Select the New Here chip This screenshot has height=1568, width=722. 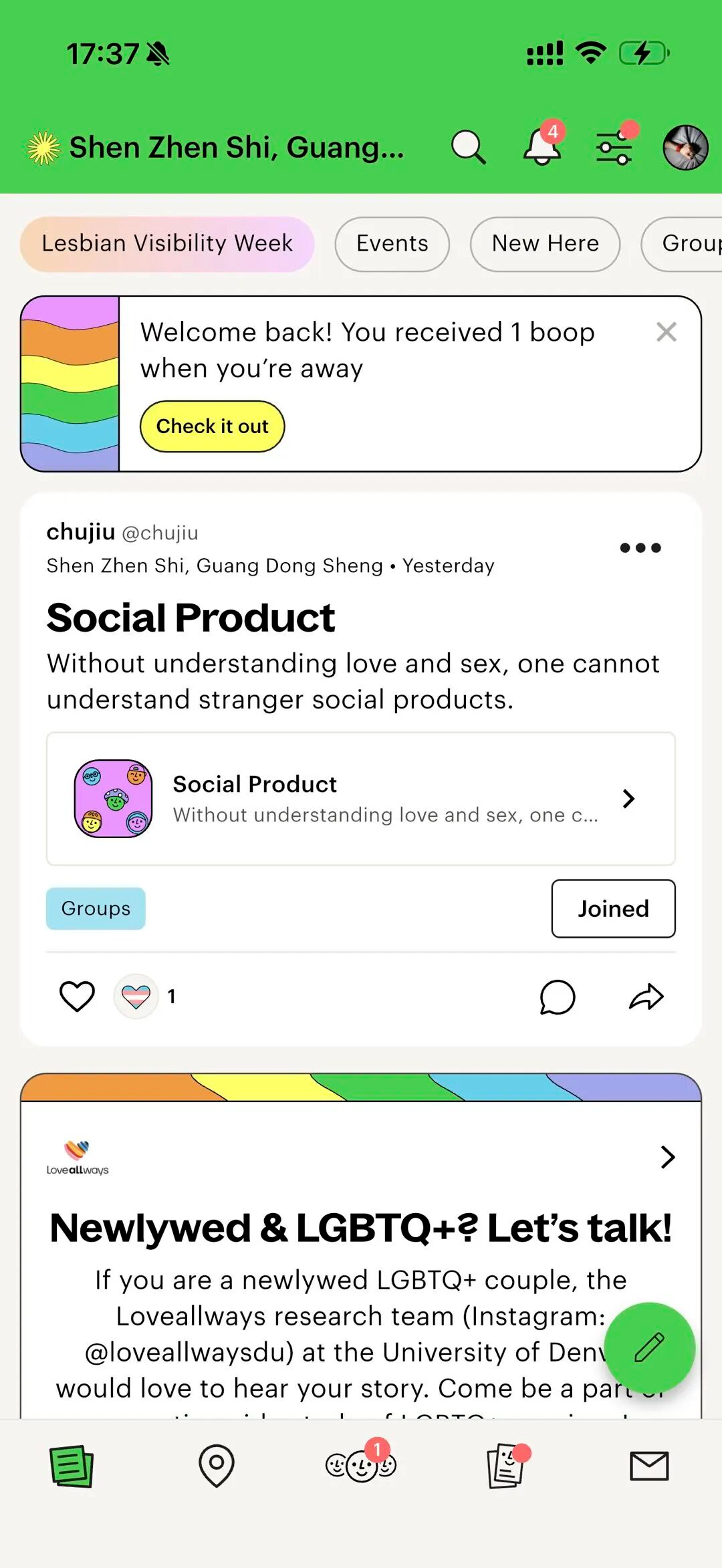point(545,243)
